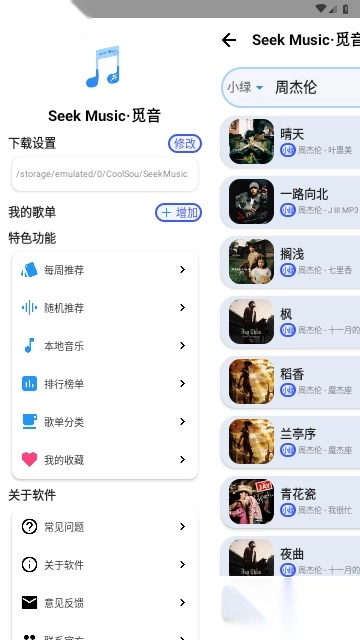Select the song 青花瓷
The width and height of the screenshot is (360, 640).
click(x=290, y=502)
